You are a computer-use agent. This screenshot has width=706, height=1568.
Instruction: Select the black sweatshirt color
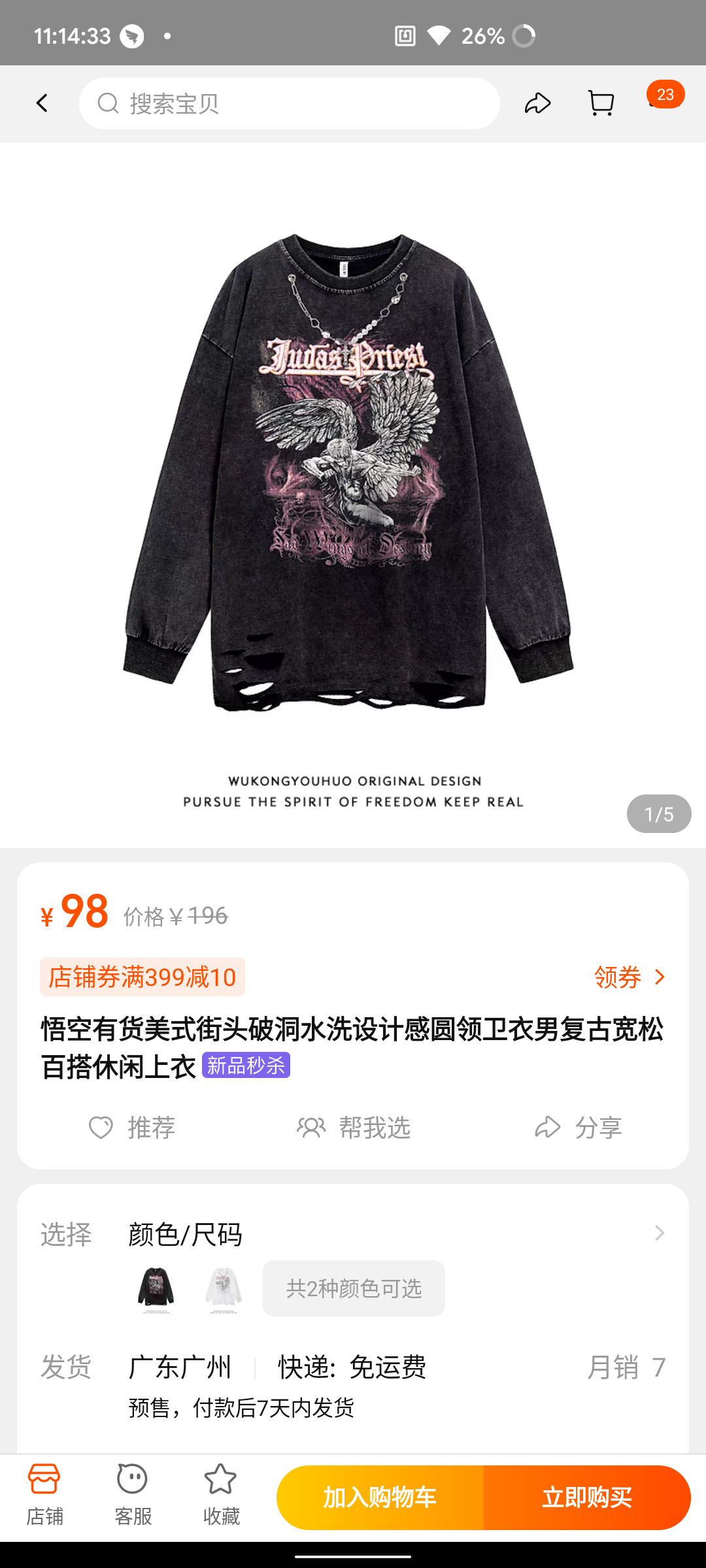[x=156, y=1288]
